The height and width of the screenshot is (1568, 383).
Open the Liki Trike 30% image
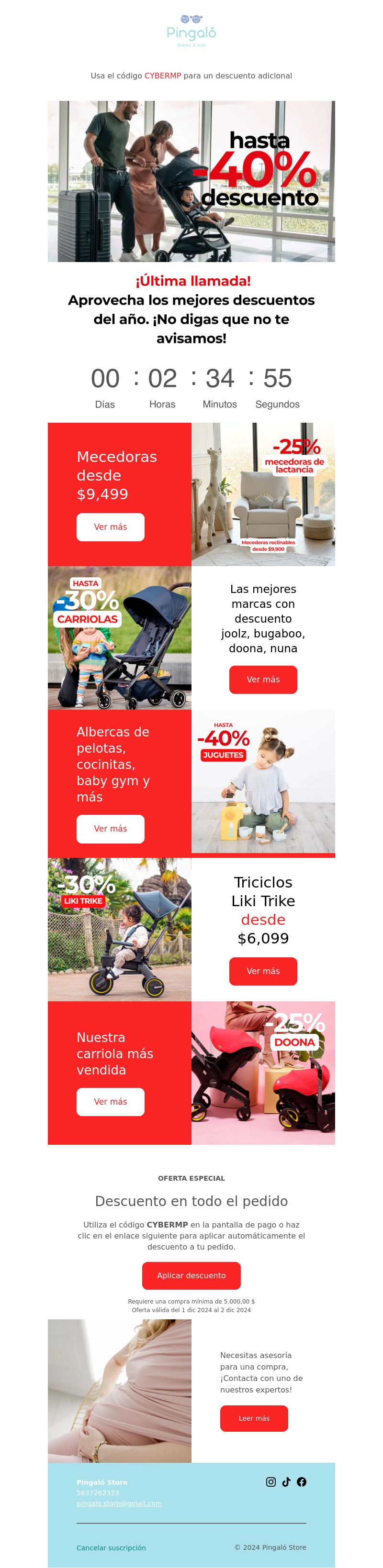click(120, 929)
